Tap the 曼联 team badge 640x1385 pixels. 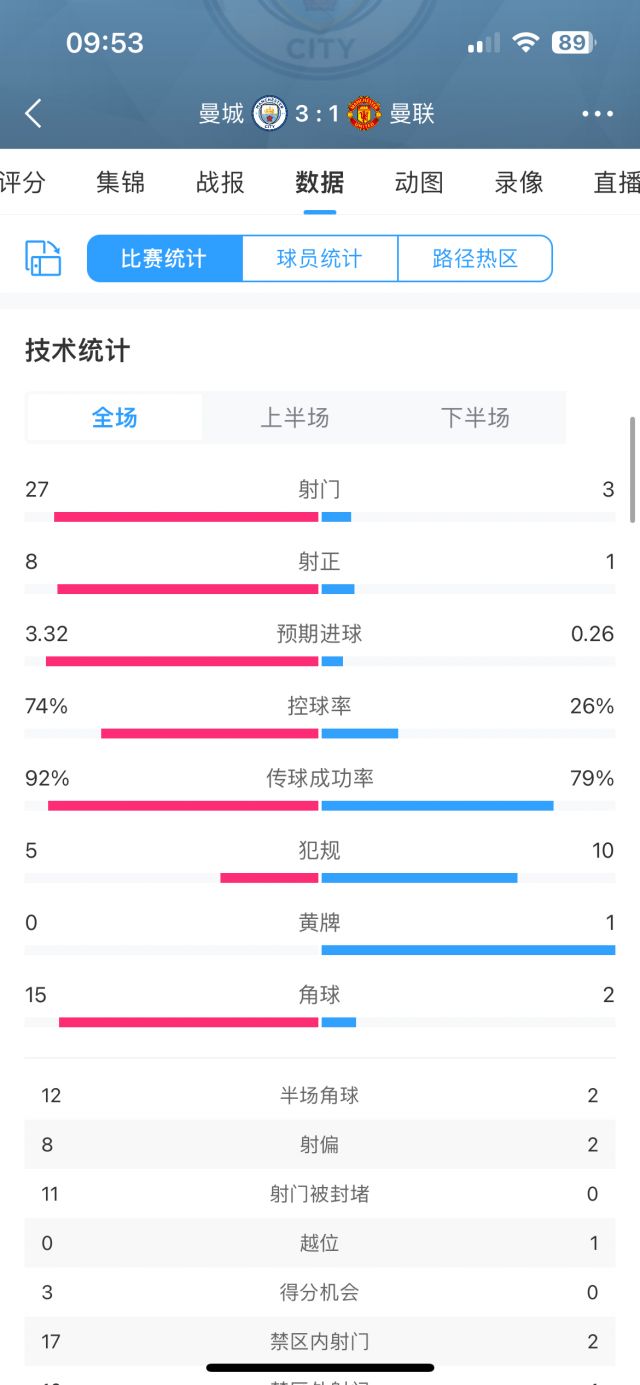click(x=364, y=114)
